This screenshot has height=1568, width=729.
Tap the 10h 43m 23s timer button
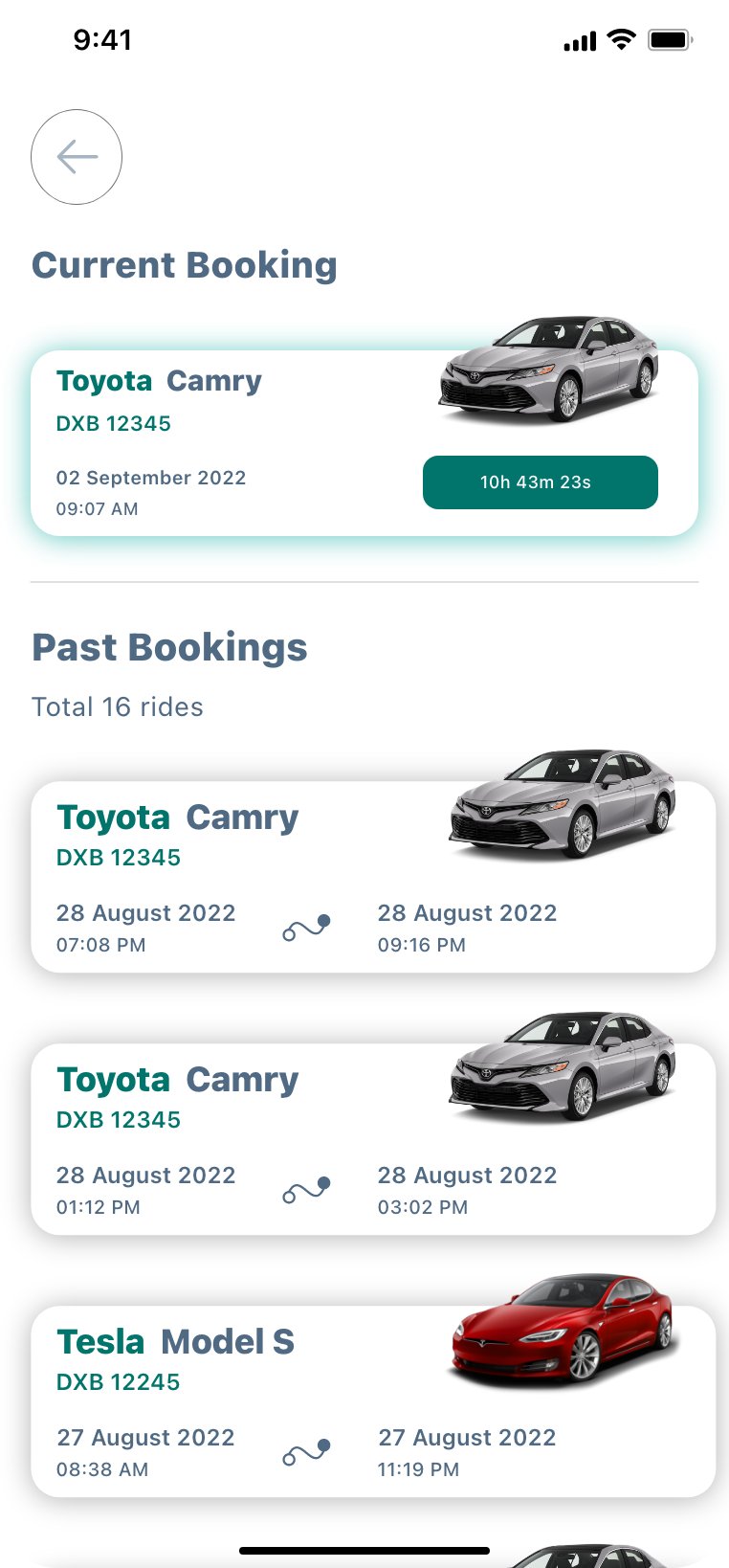pyautogui.click(x=540, y=482)
